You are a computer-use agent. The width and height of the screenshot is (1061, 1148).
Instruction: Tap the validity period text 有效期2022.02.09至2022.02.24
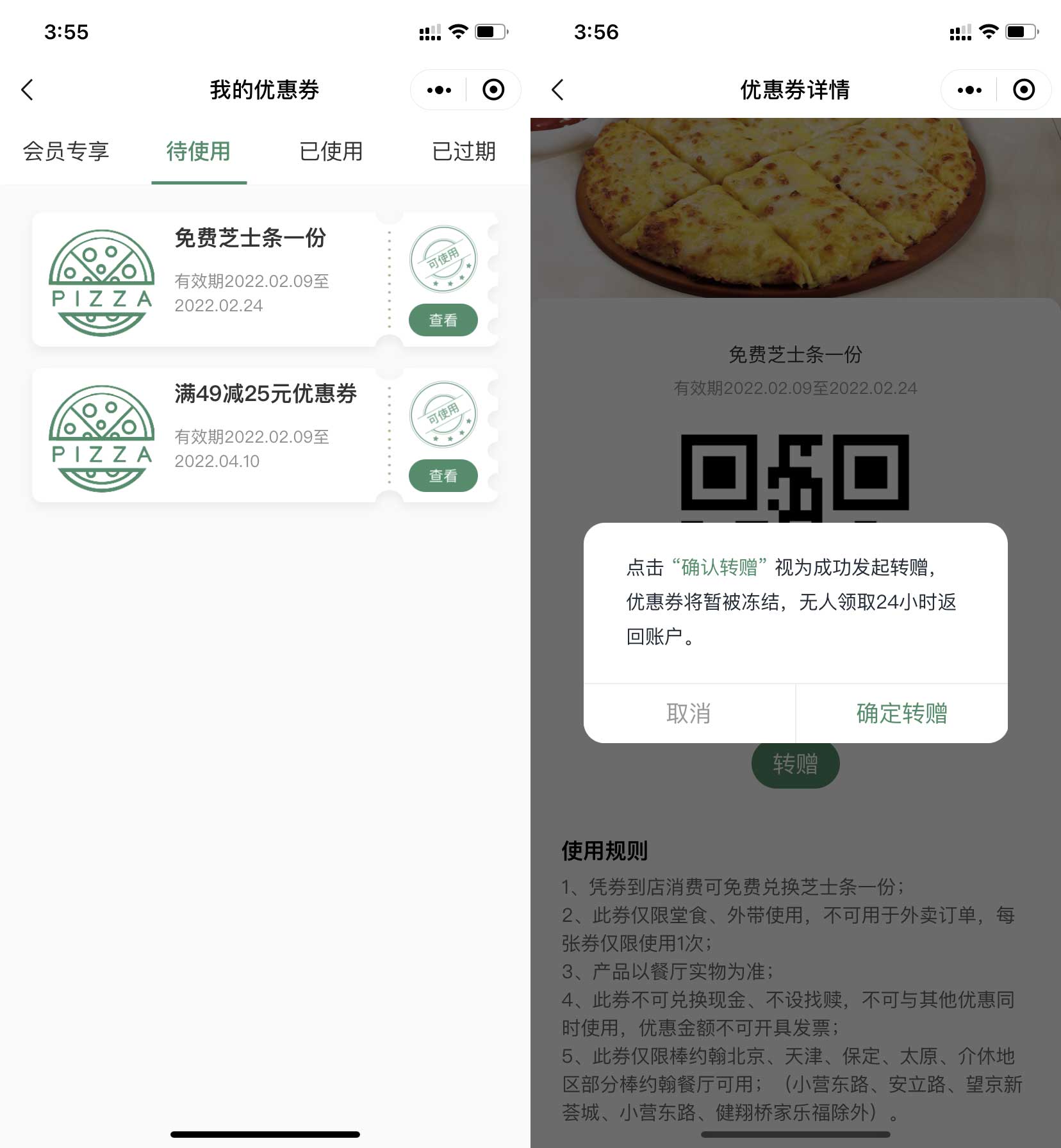pyautogui.click(x=794, y=388)
